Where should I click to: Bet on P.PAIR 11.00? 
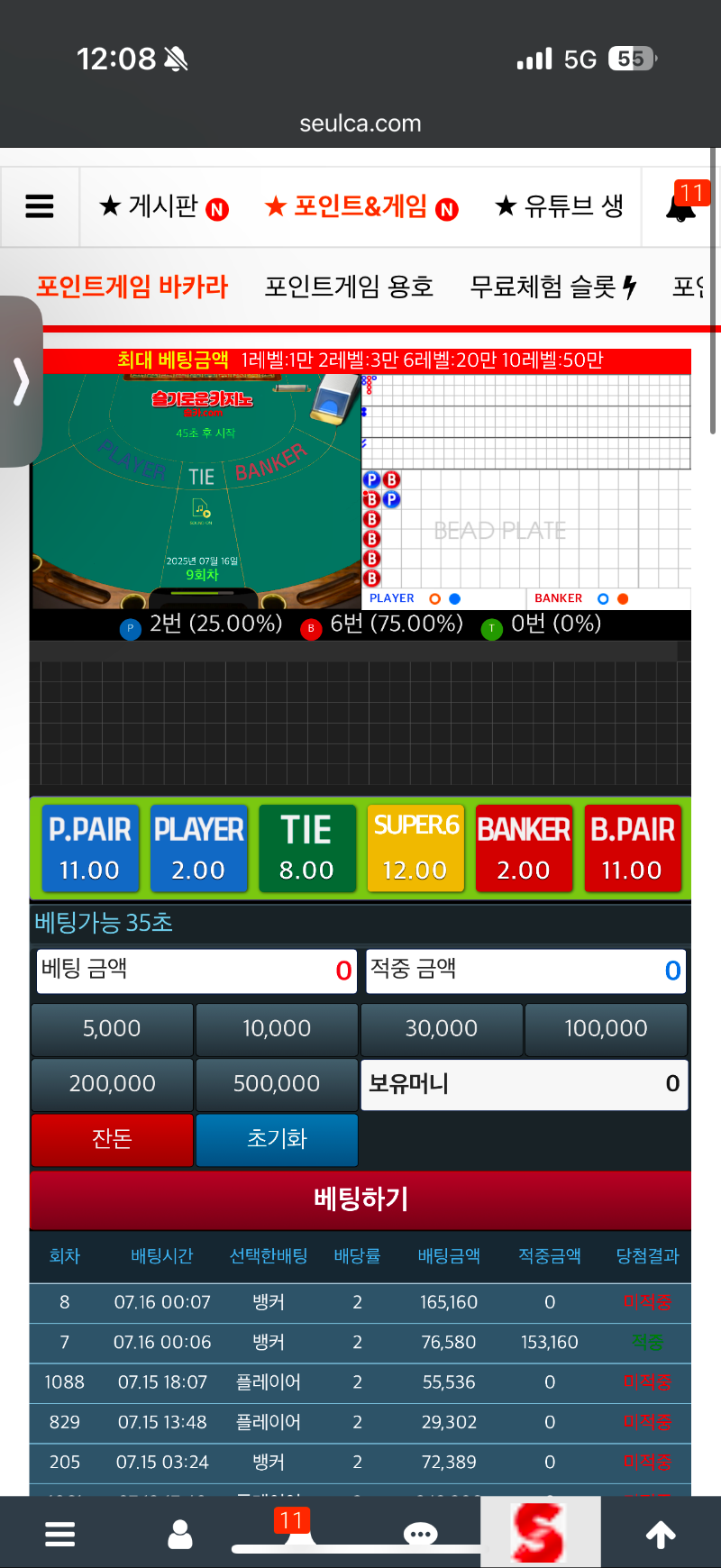click(x=90, y=848)
